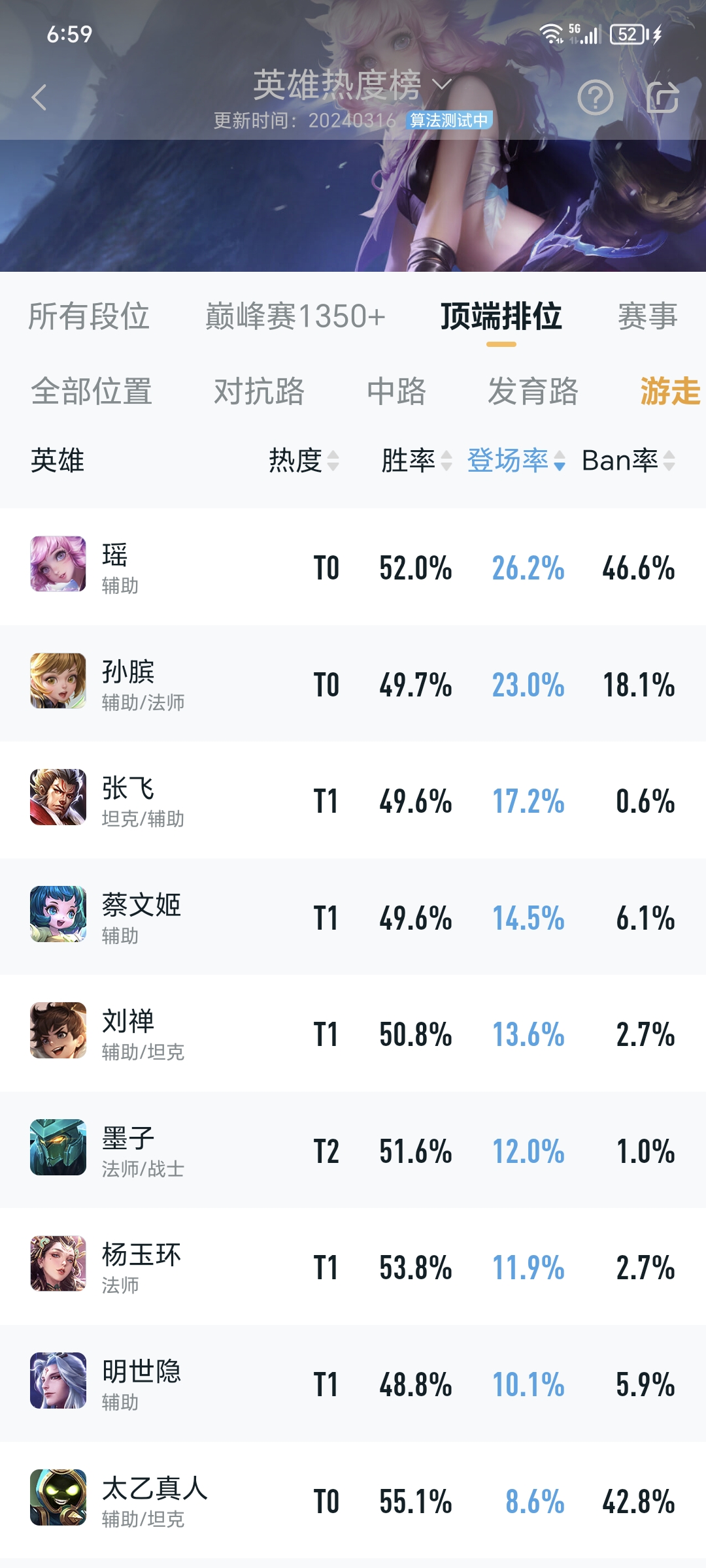This screenshot has width=706, height=1568.
Task: Sort heroes by 胜率
Action: tap(416, 461)
